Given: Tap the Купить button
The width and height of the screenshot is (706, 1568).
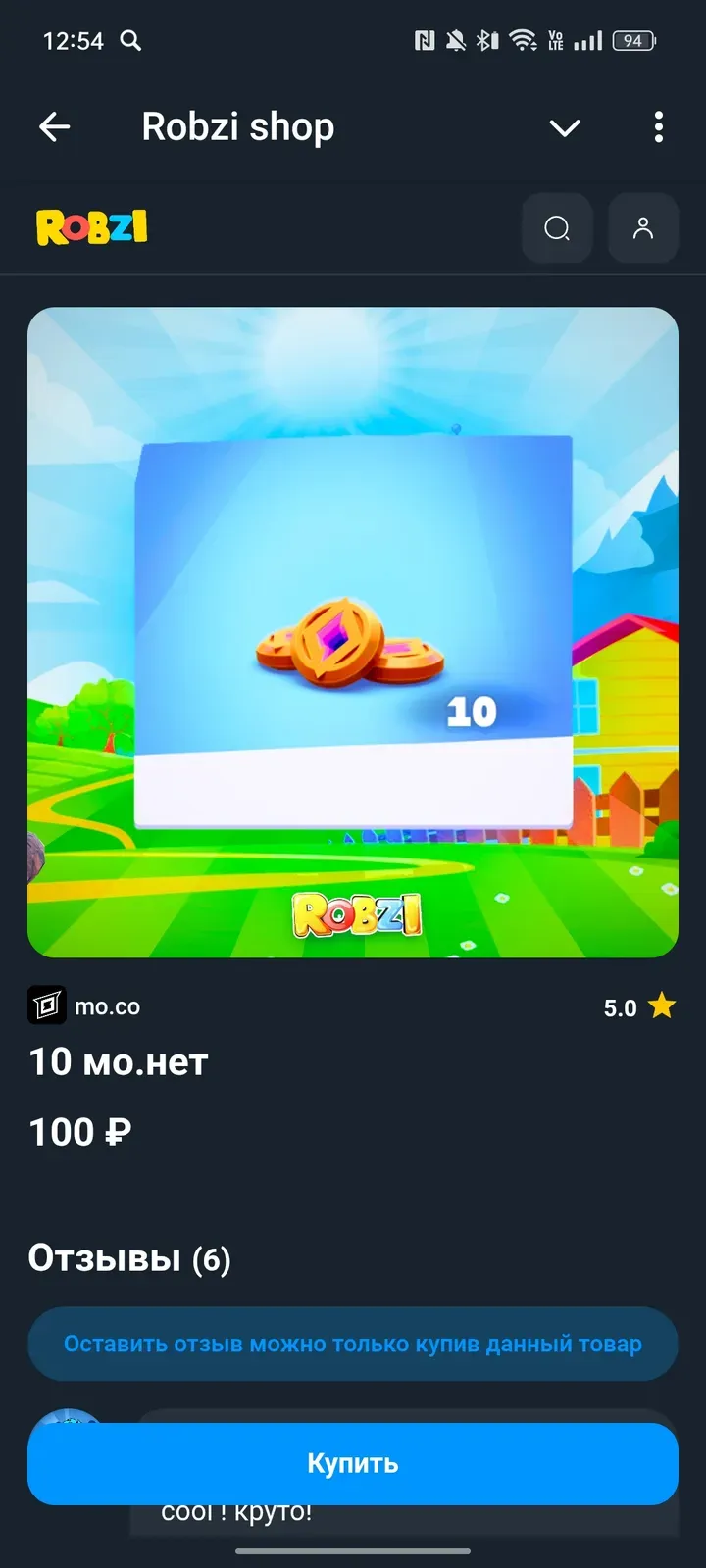Looking at the screenshot, I should click(x=353, y=1463).
